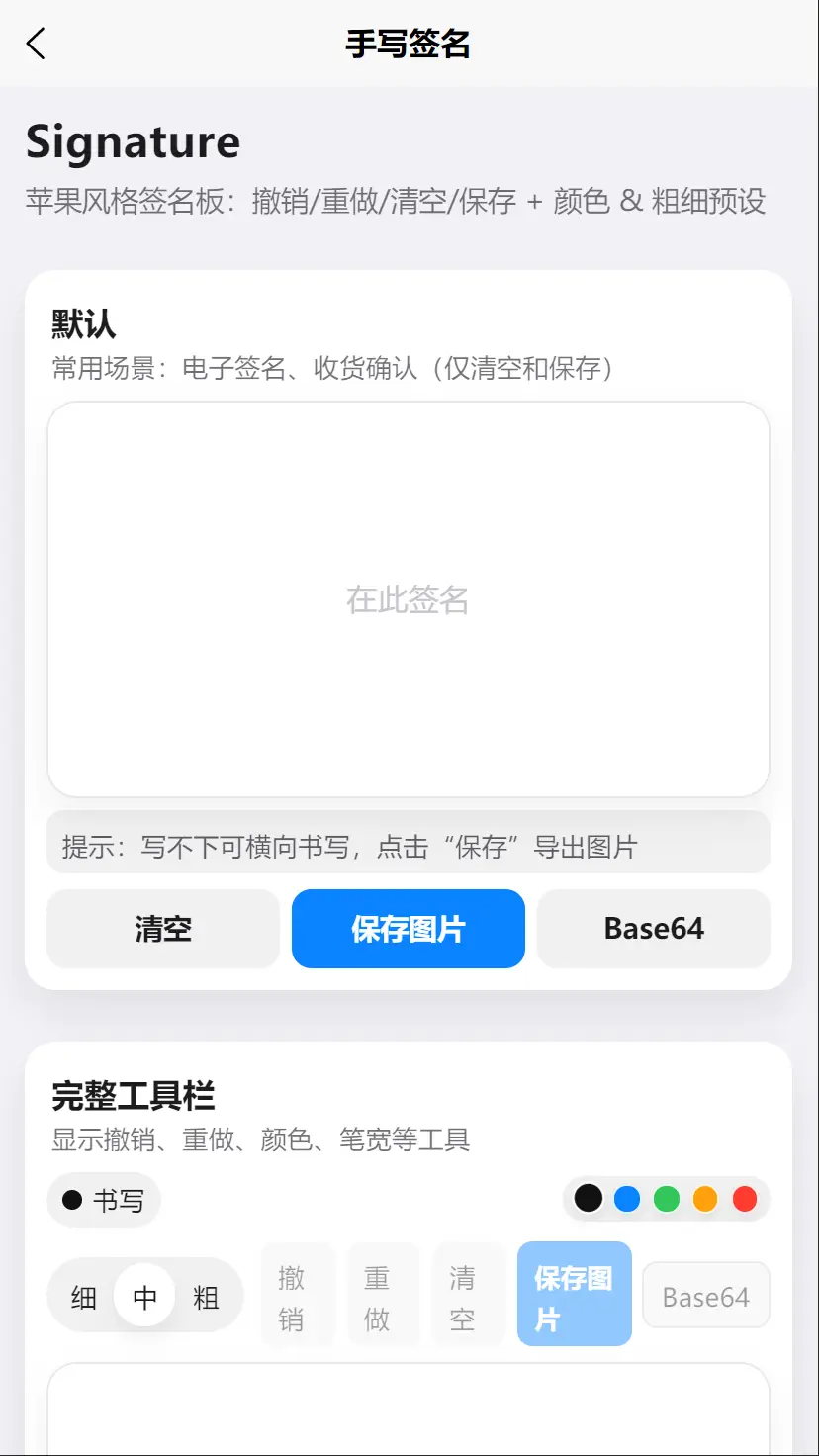Pick the green pen color
The width and height of the screenshot is (819, 1456).
point(667,1199)
